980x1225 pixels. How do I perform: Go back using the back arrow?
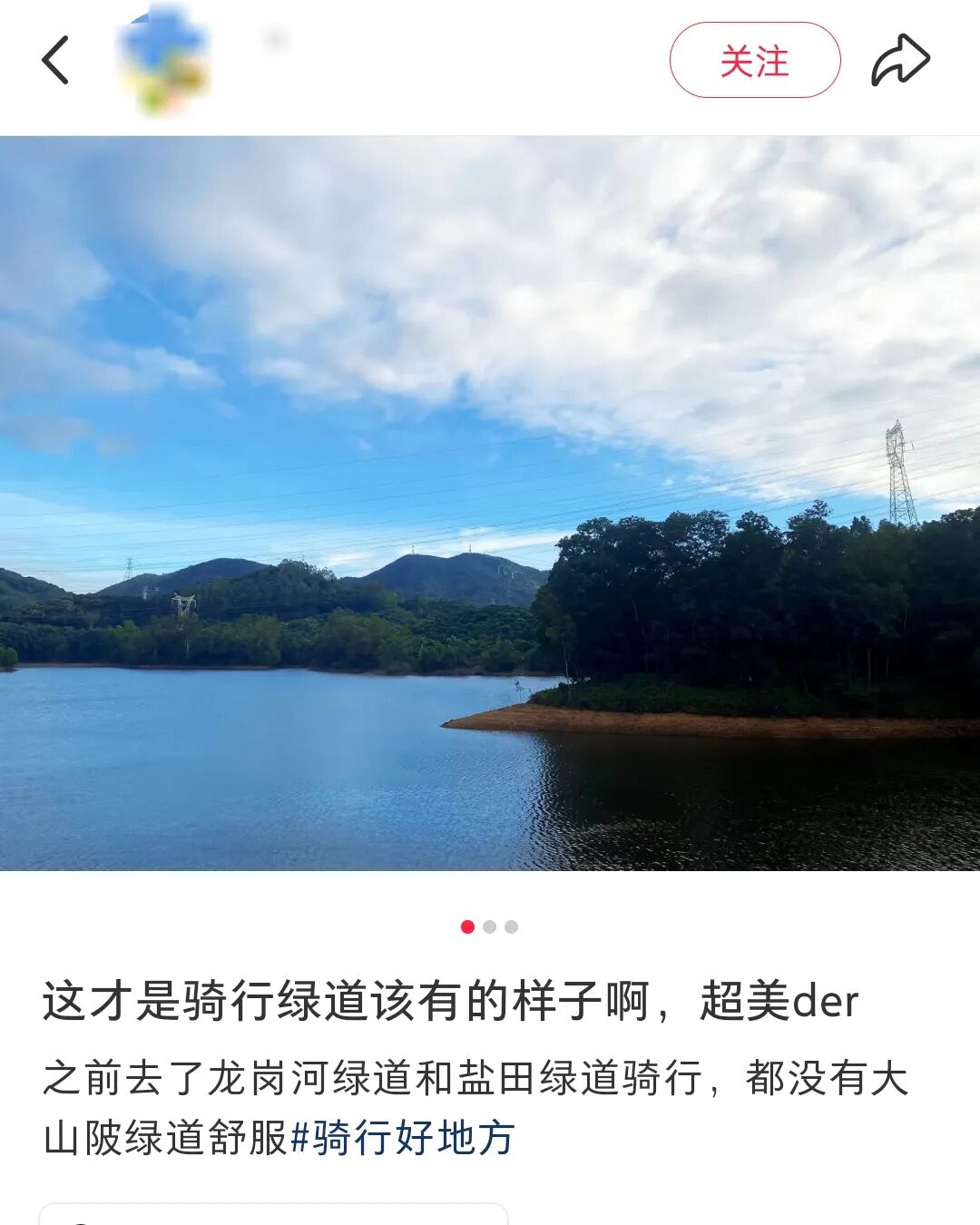[56, 61]
